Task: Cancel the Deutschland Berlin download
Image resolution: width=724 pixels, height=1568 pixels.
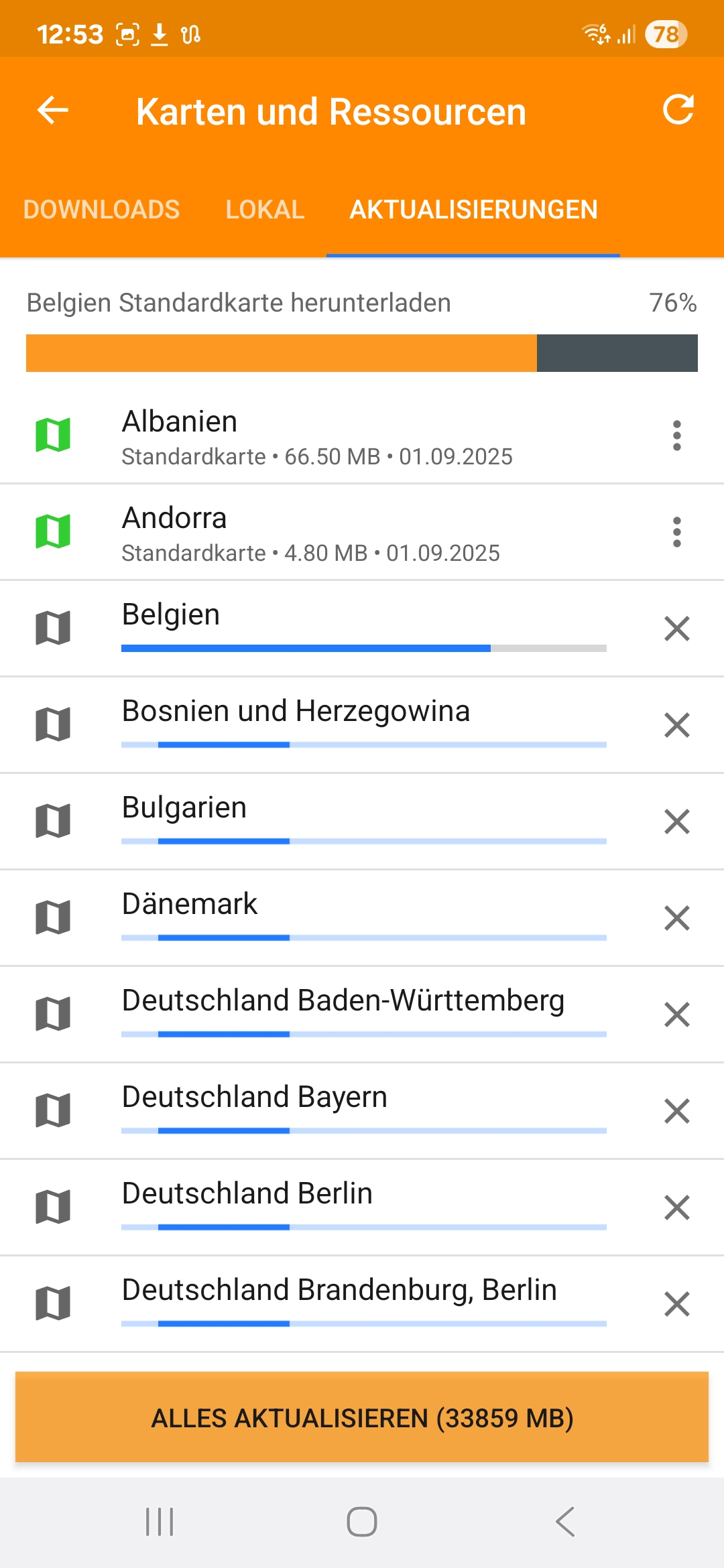Action: [677, 1207]
